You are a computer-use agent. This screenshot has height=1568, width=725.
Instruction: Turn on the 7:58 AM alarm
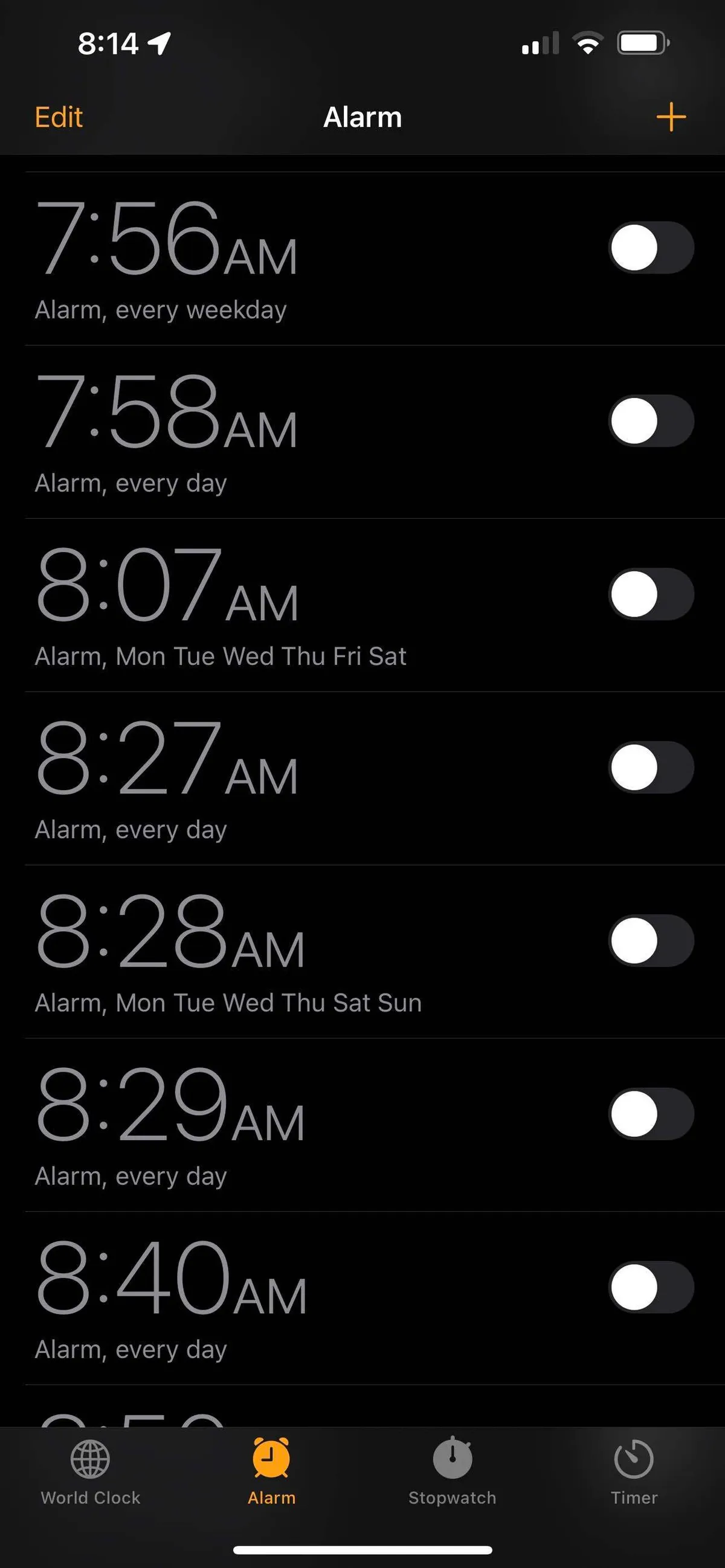click(x=651, y=421)
